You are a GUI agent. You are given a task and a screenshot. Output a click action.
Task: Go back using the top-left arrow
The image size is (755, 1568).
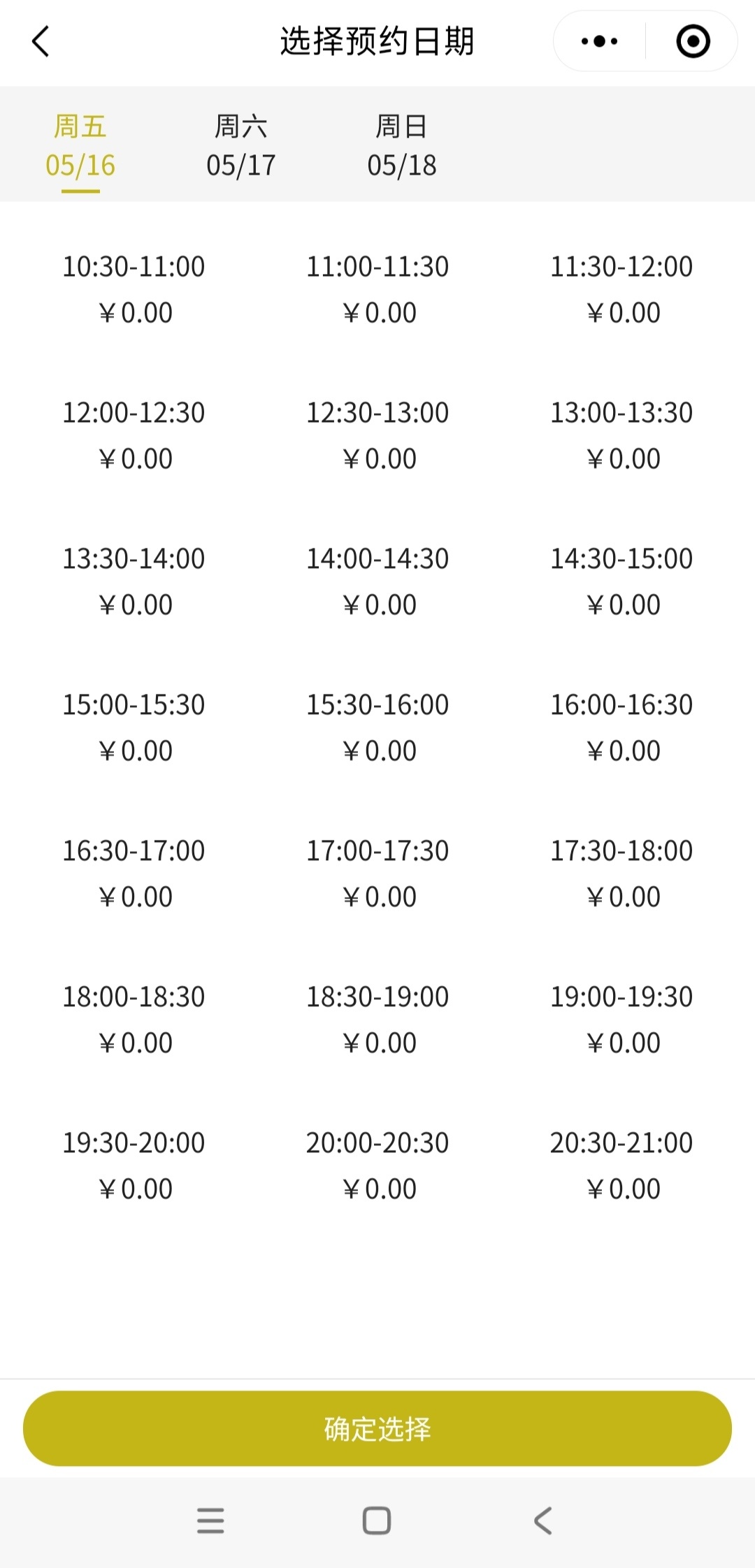(x=41, y=41)
